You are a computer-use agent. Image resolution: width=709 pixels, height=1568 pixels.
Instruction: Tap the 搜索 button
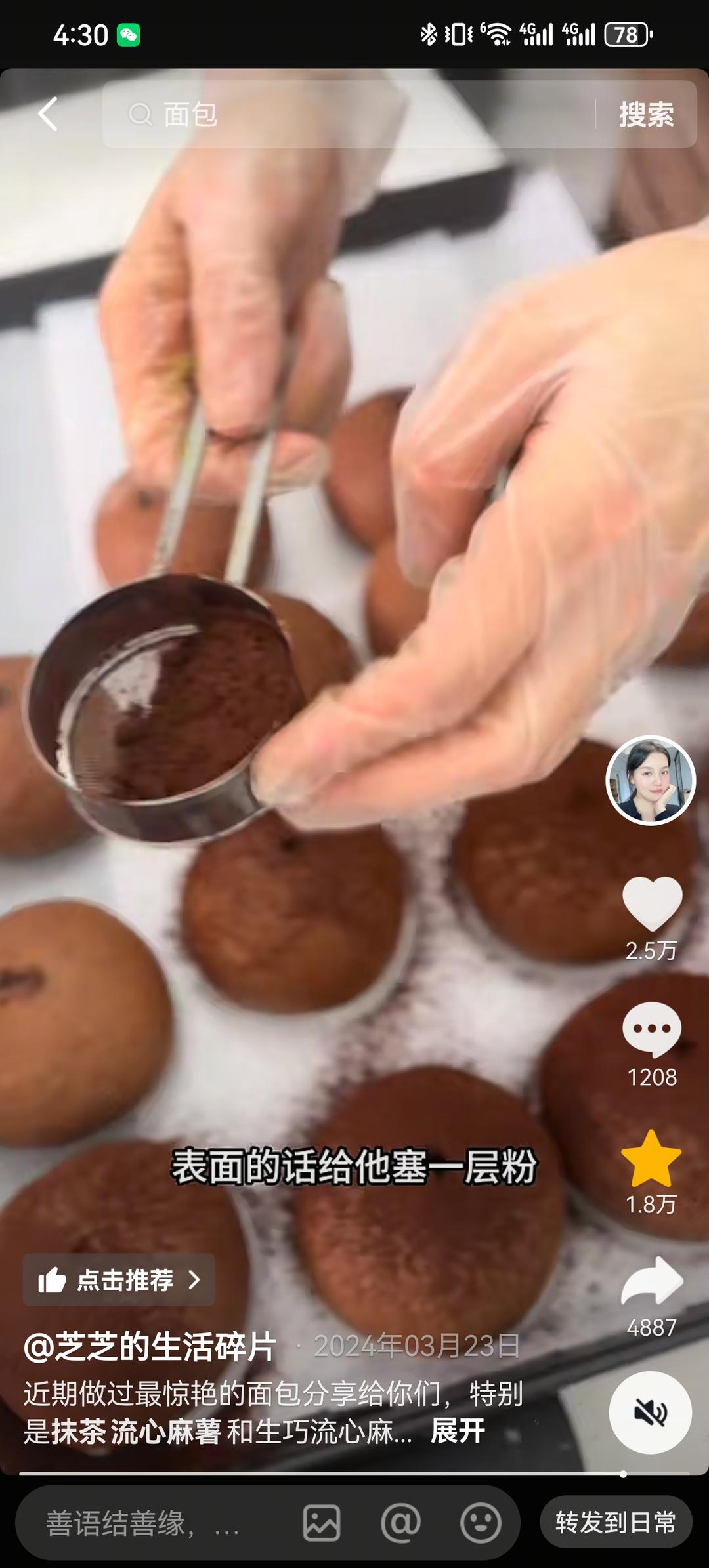pyautogui.click(x=646, y=115)
